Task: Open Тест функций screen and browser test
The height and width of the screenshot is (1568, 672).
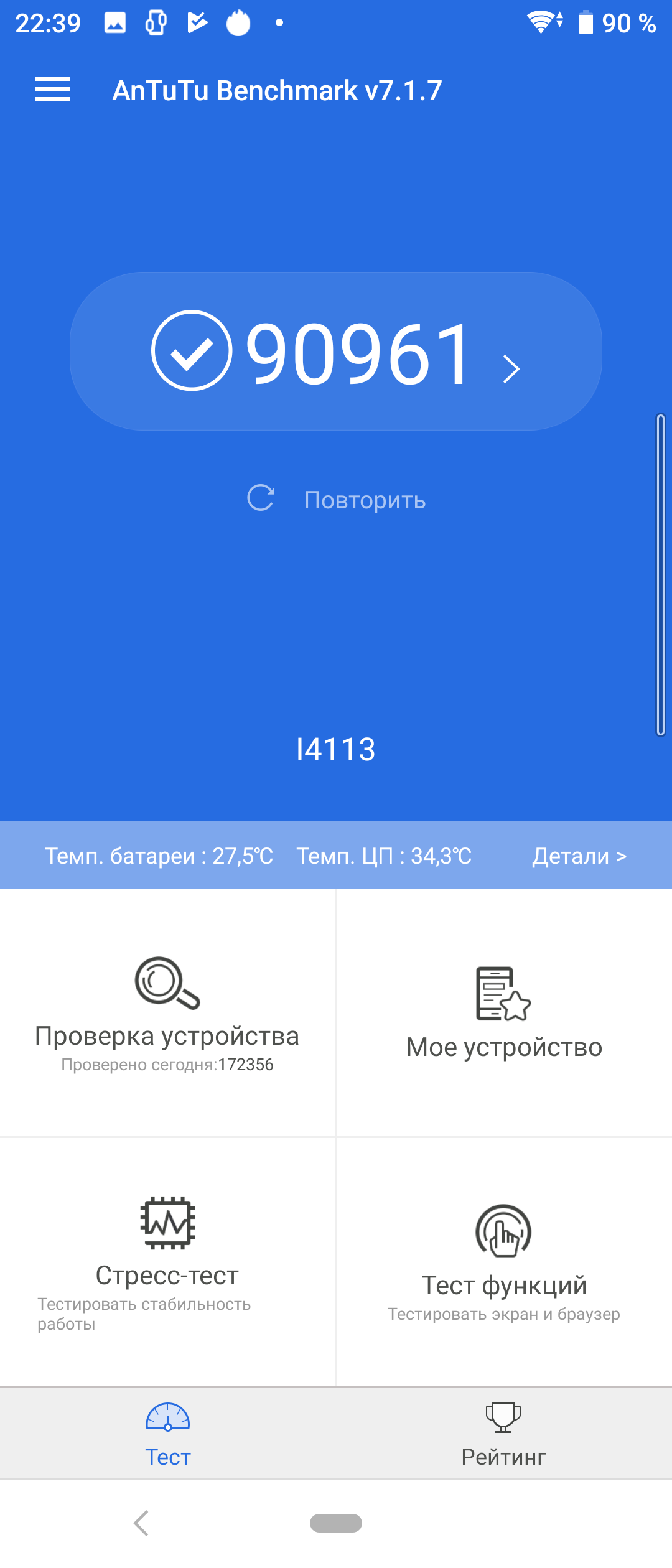Action: pos(504,1262)
